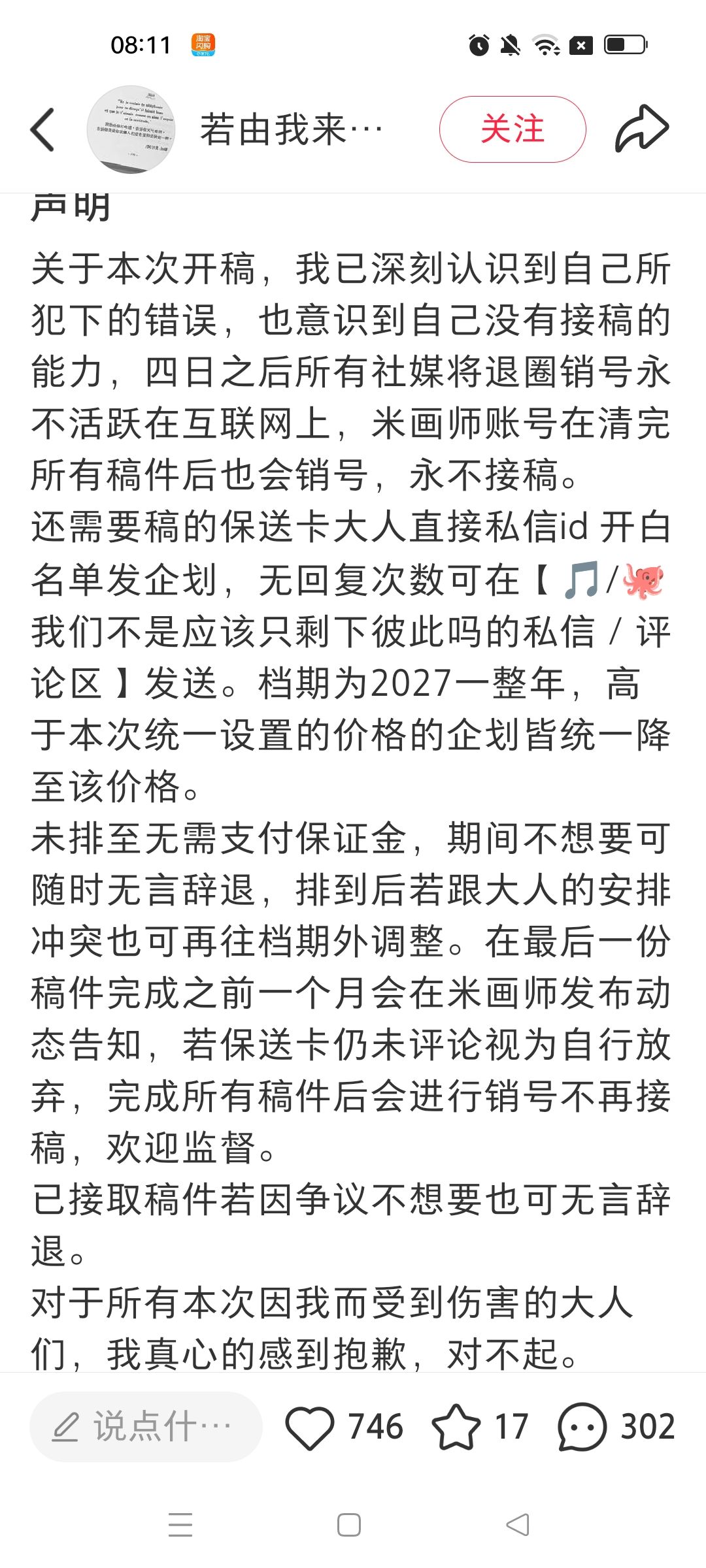Go back using the top-left arrow
The width and height of the screenshot is (706, 1568).
pyautogui.click(x=43, y=129)
